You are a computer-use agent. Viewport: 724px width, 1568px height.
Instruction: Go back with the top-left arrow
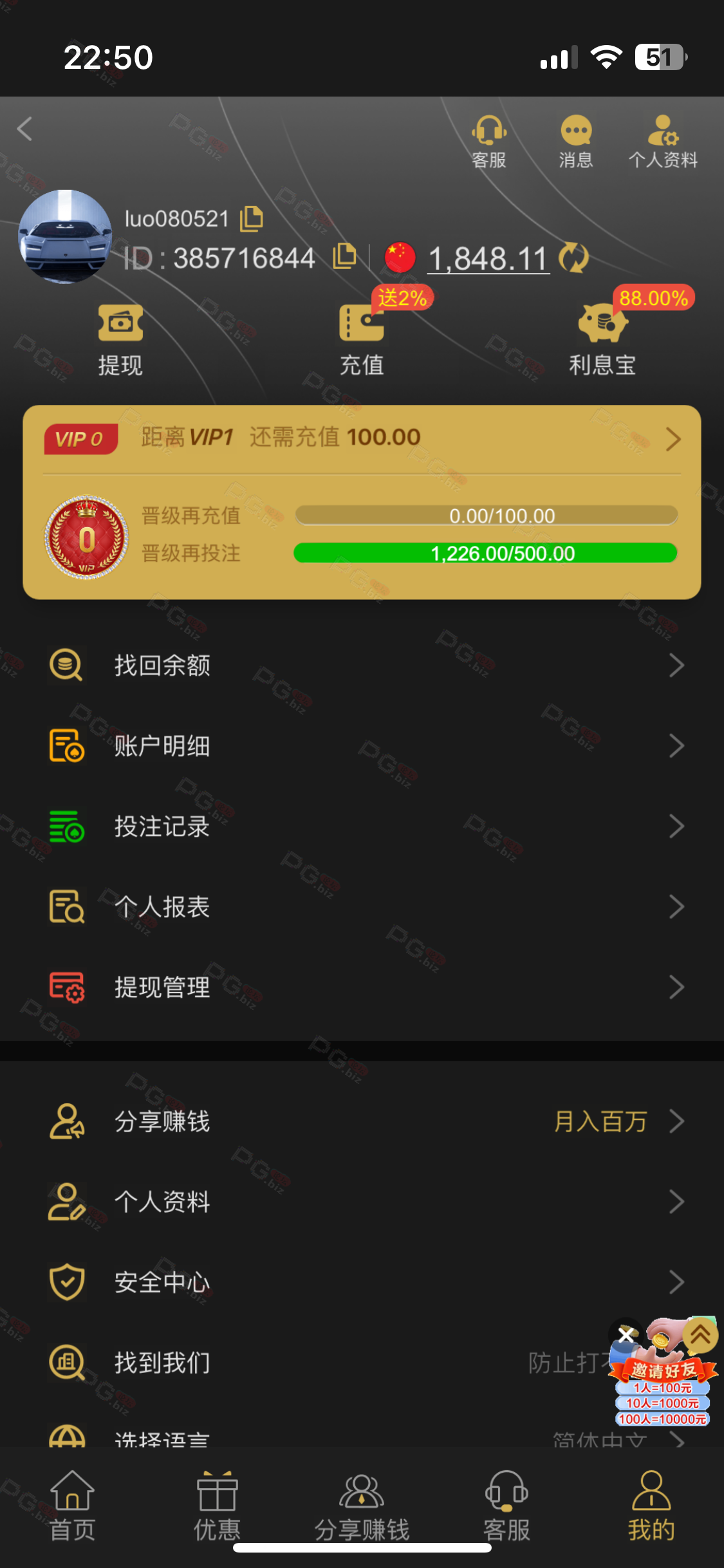pos(25,129)
